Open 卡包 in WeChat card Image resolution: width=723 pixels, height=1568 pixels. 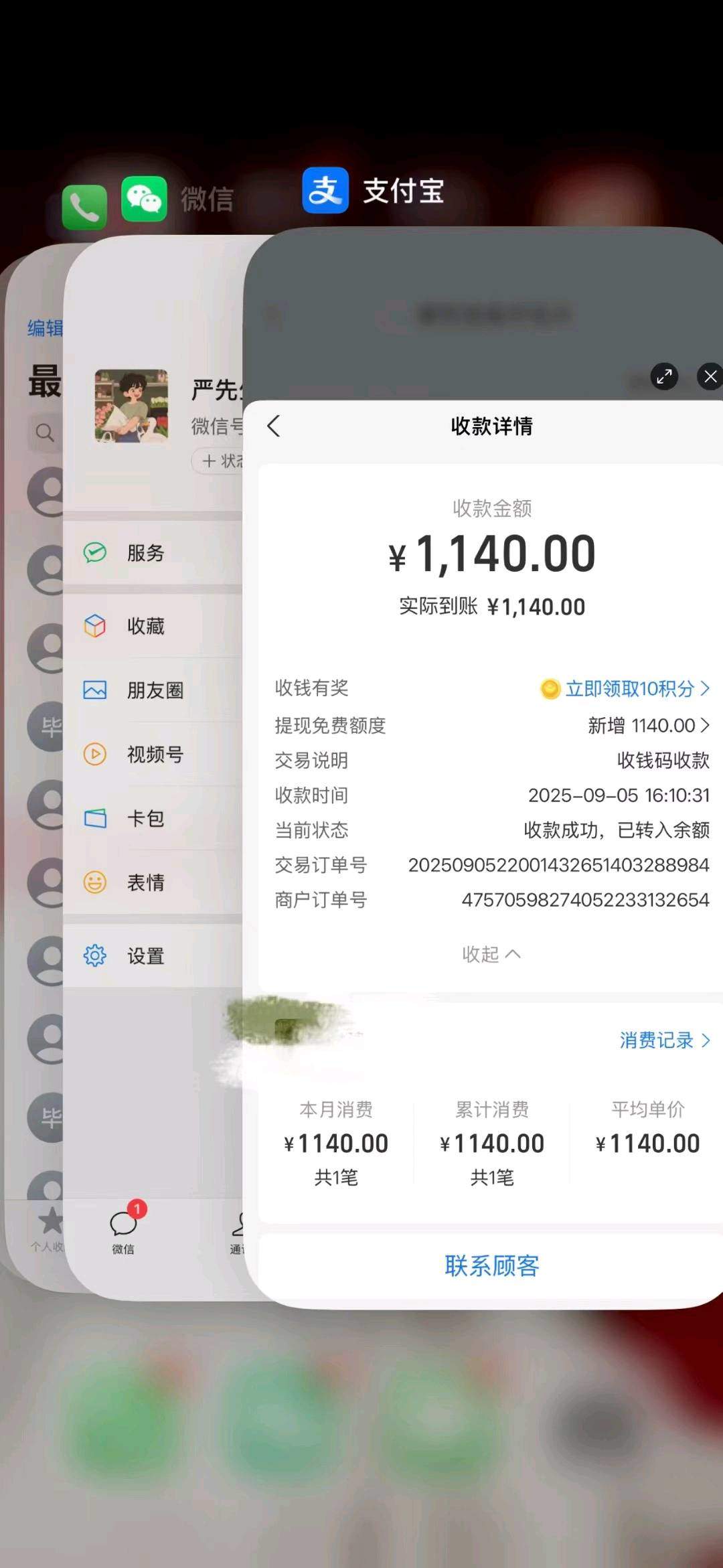(x=153, y=818)
